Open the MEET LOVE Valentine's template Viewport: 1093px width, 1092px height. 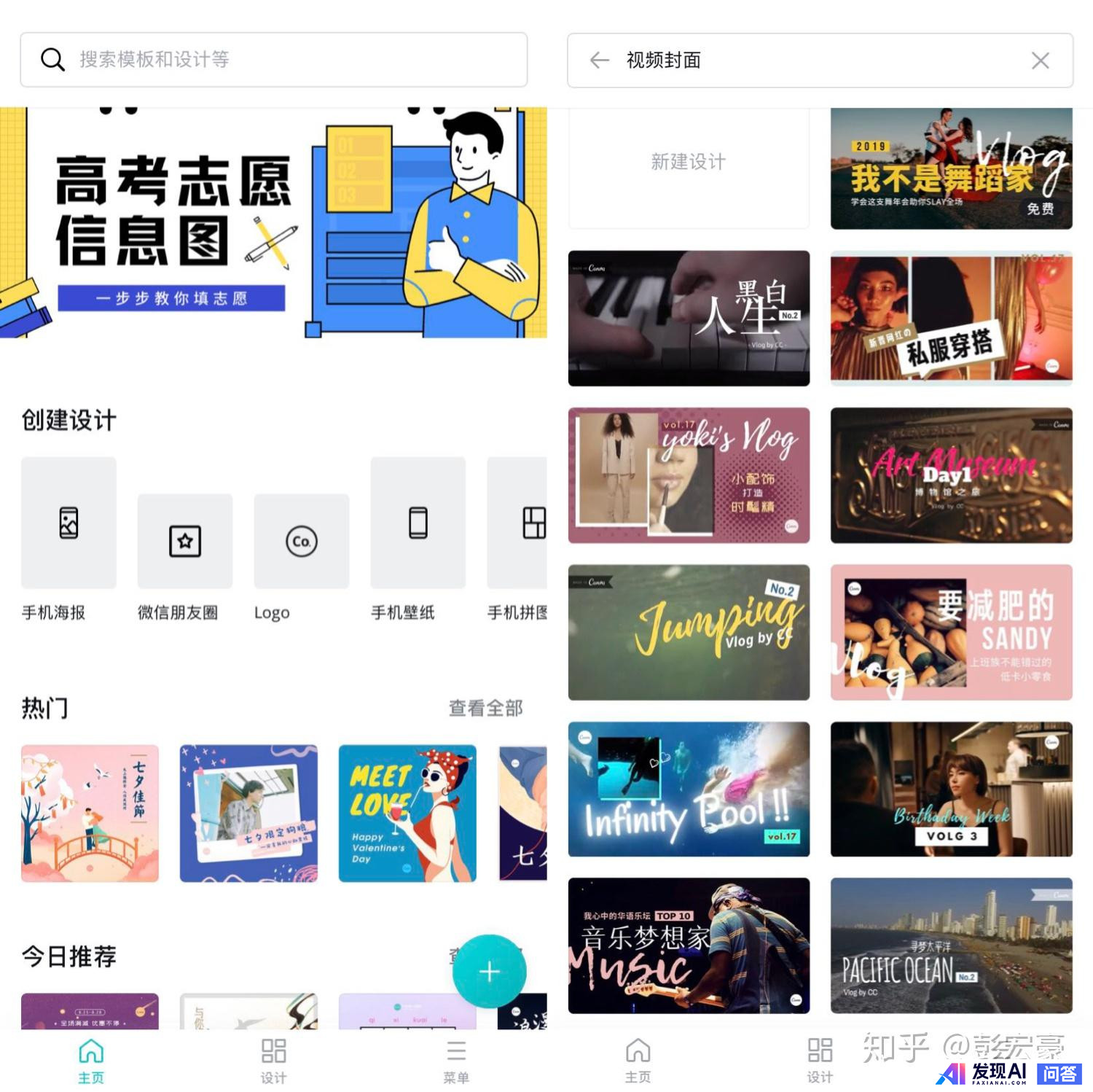click(407, 813)
